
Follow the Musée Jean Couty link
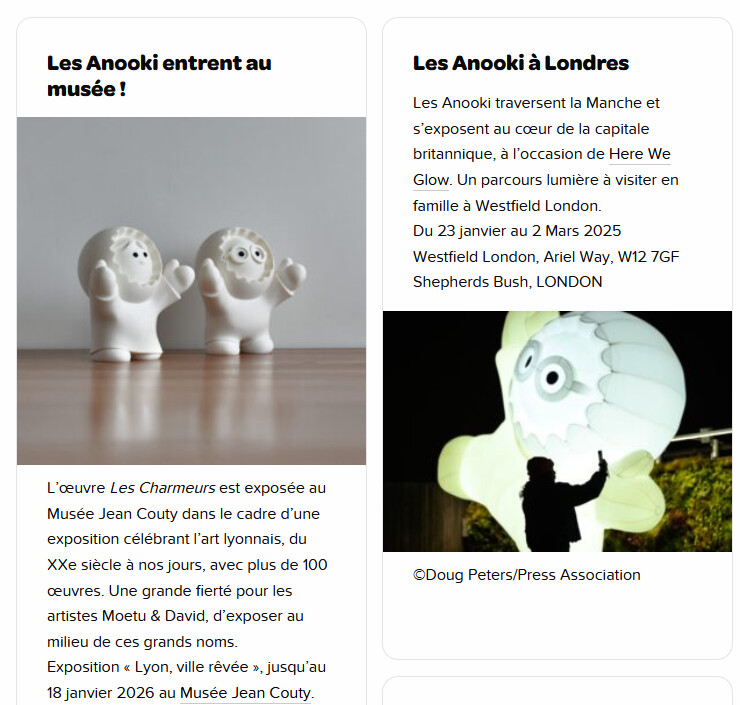(245, 693)
